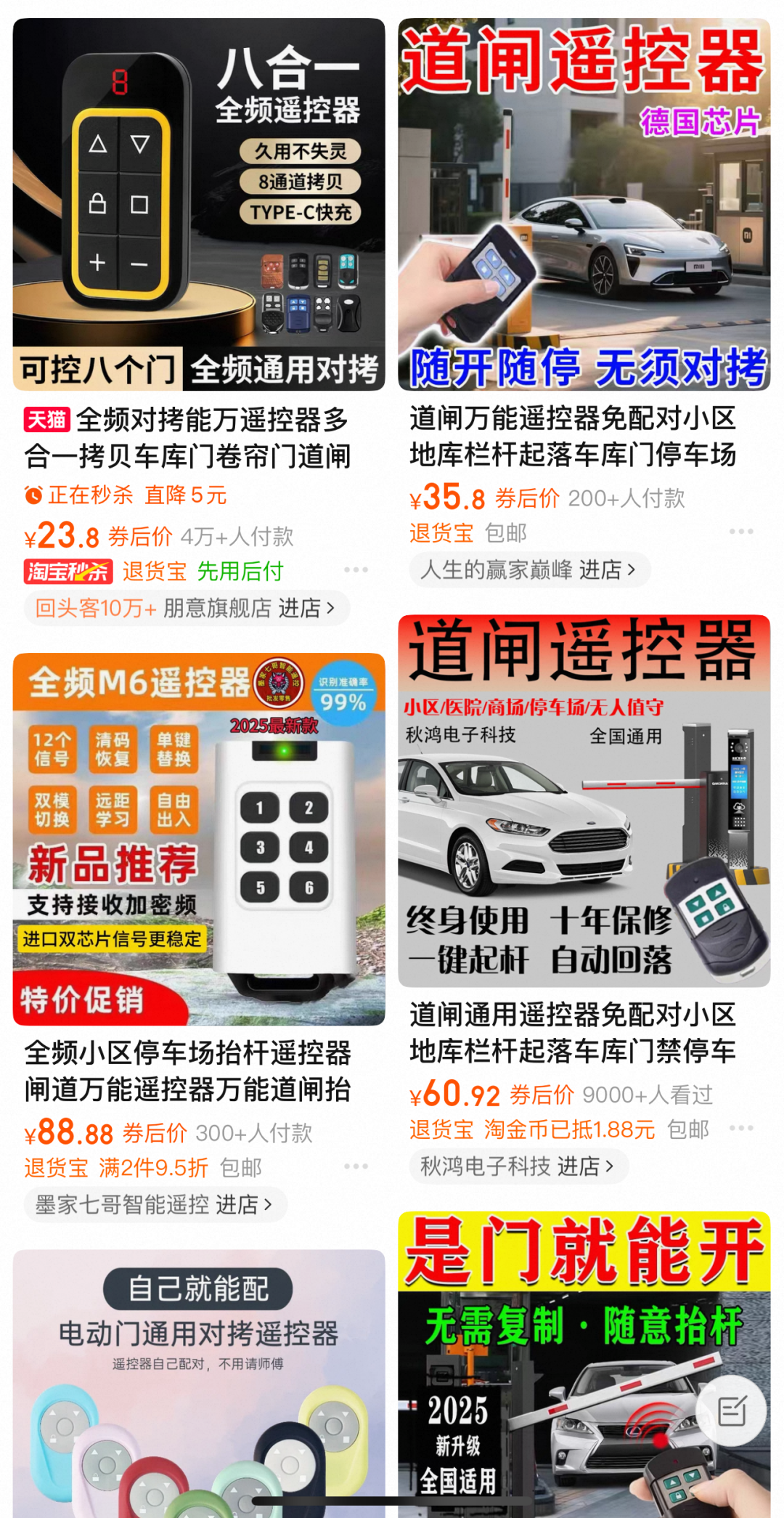The width and height of the screenshot is (784, 1518).
Task: Open more options for the ¥23.8 item
Action: [x=356, y=570]
